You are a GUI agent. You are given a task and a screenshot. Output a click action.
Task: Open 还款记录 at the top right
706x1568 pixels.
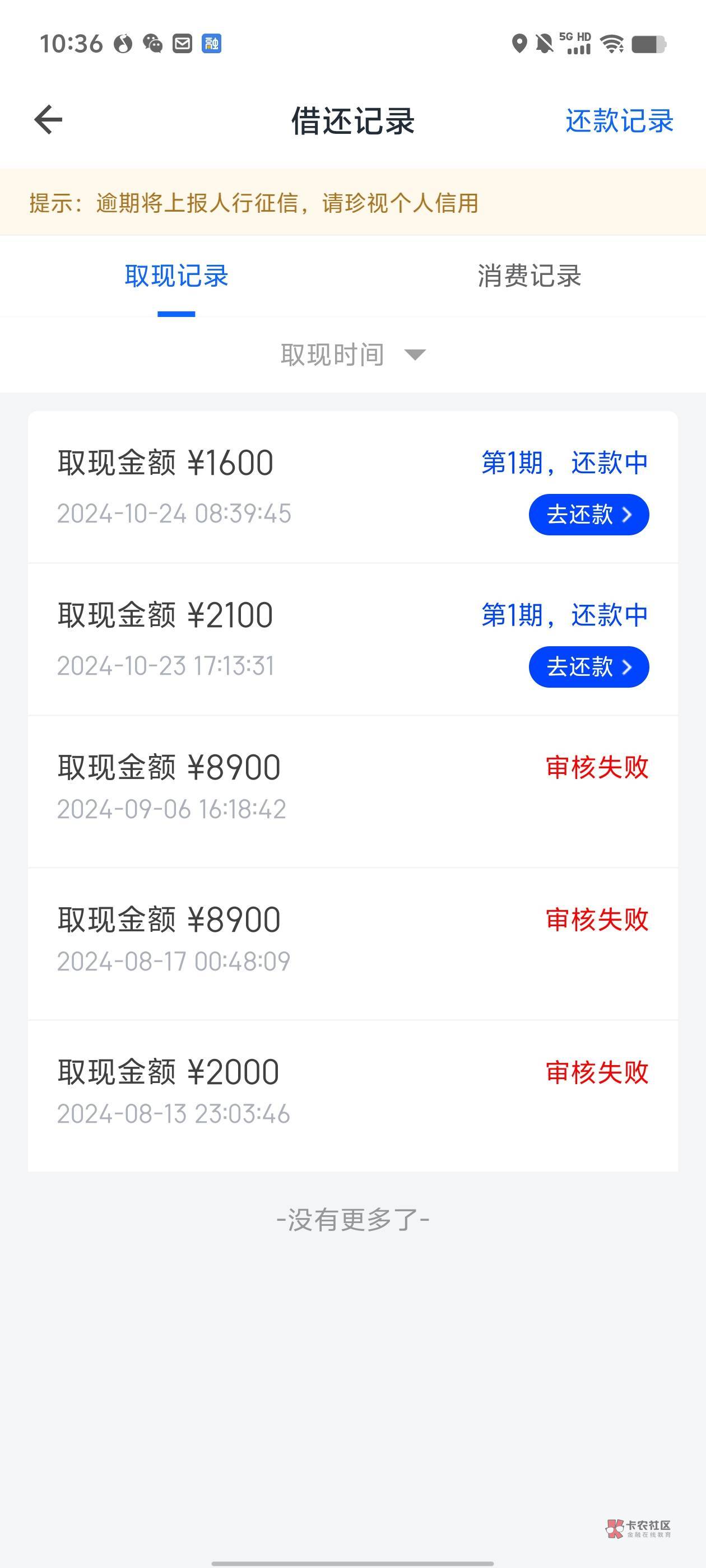point(619,120)
